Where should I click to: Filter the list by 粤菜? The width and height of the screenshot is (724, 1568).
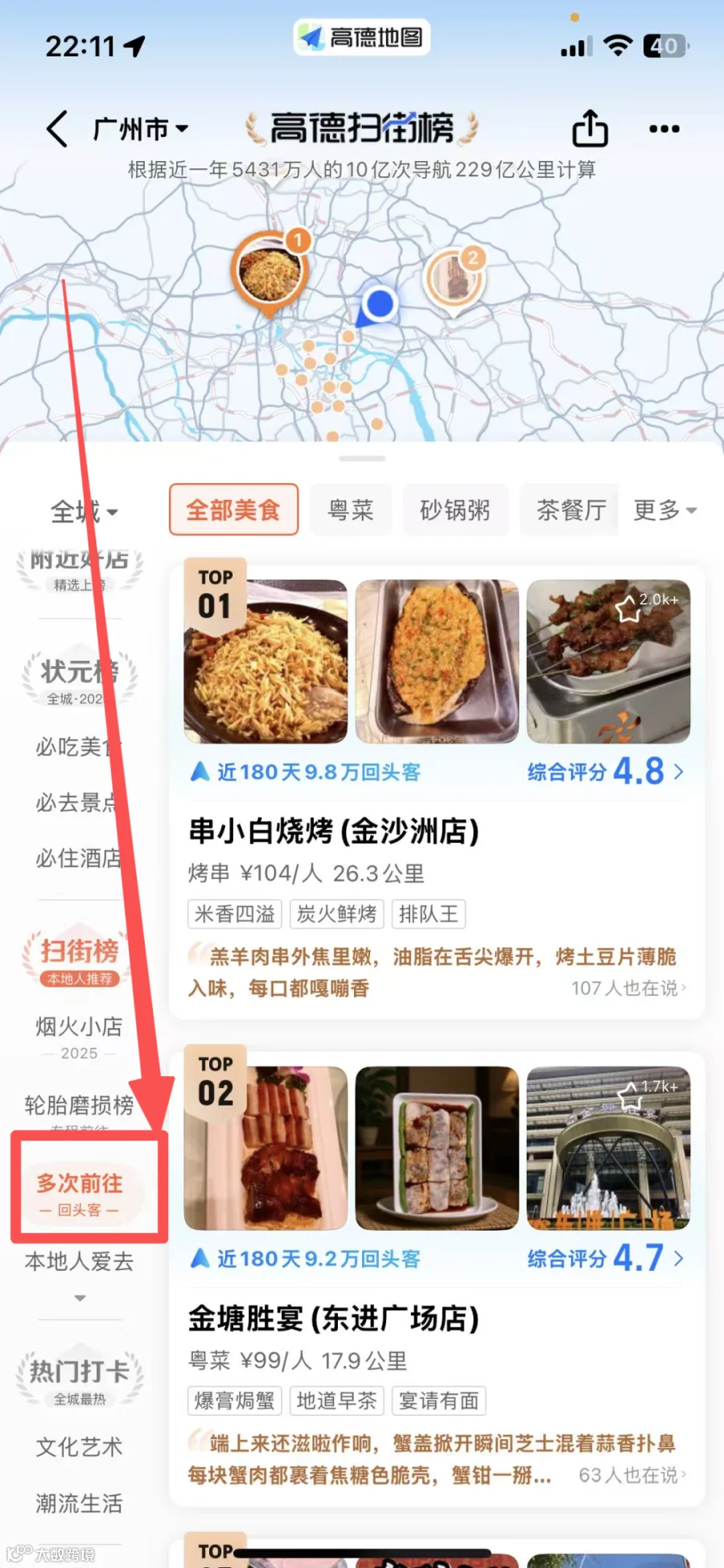pyautogui.click(x=351, y=510)
